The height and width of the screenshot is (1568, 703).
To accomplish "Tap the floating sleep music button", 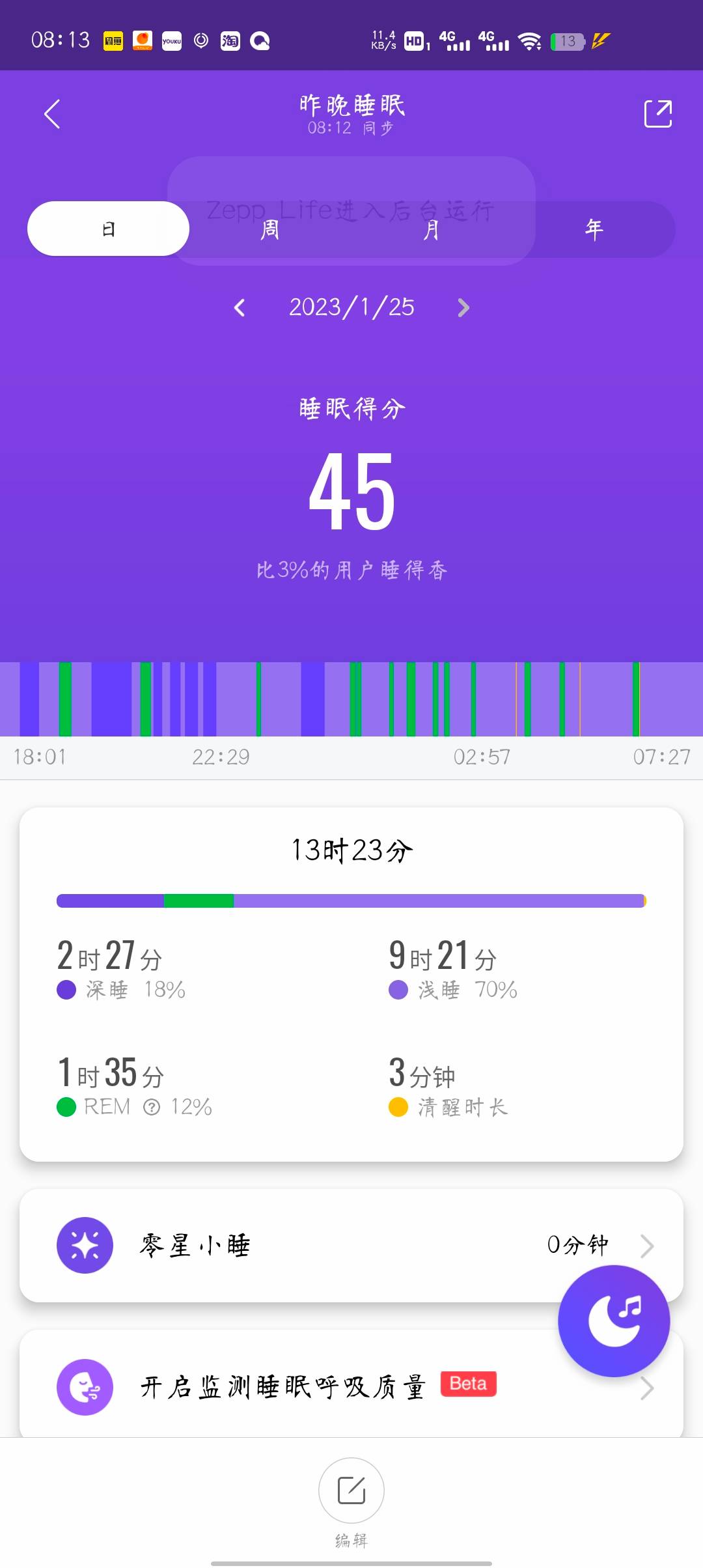I will [614, 1321].
